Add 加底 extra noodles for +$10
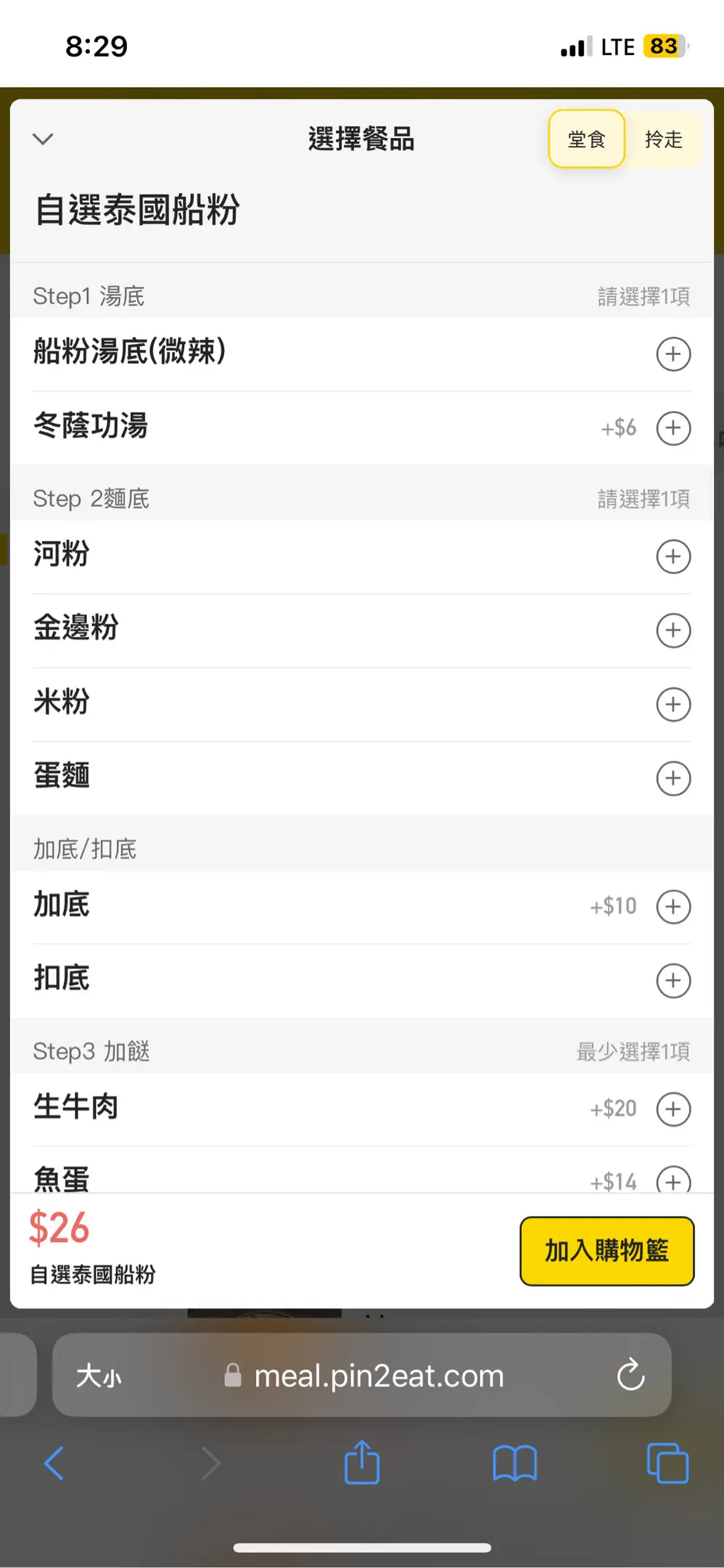The image size is (724, 1568). coord(672,907)
